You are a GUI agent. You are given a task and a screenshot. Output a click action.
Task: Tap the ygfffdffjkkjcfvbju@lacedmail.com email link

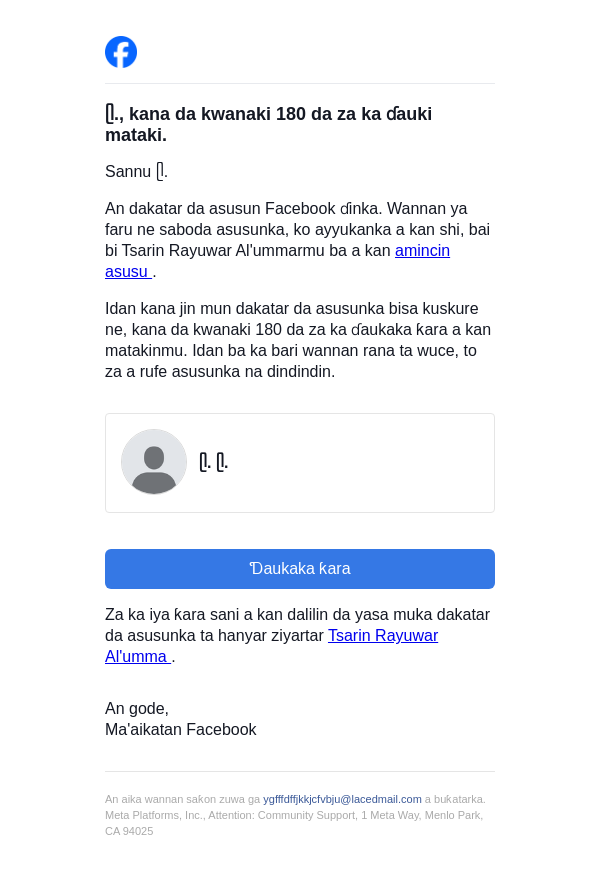(342, 799)
